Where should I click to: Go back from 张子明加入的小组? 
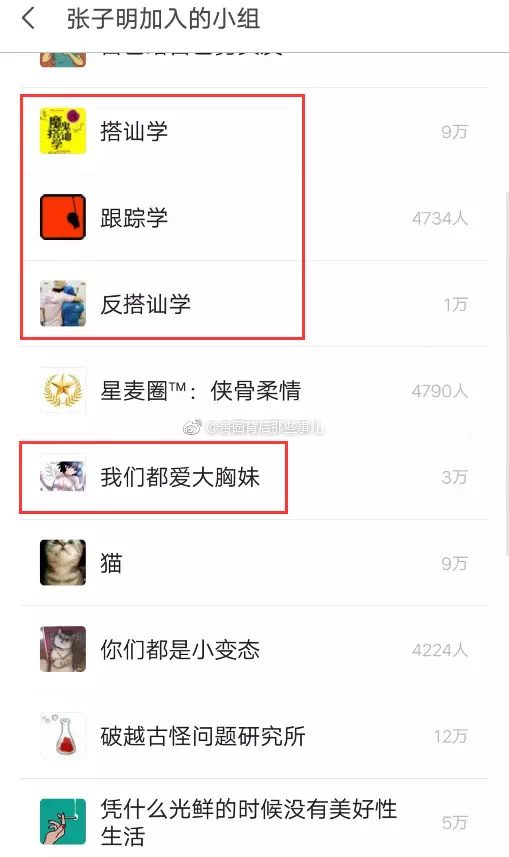click(28, 19)
